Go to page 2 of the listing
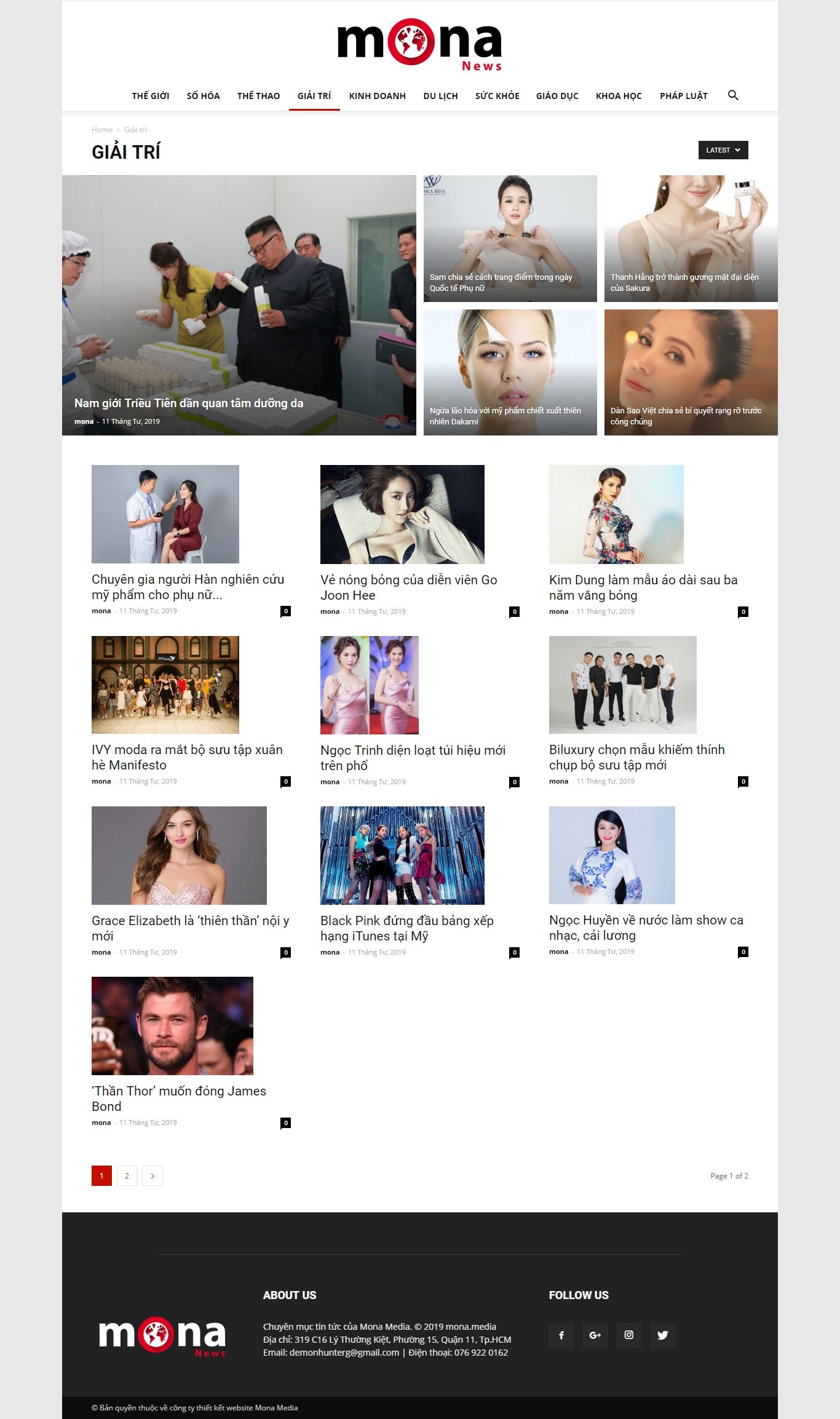 pyautogui.click(x=127, y=1175)
